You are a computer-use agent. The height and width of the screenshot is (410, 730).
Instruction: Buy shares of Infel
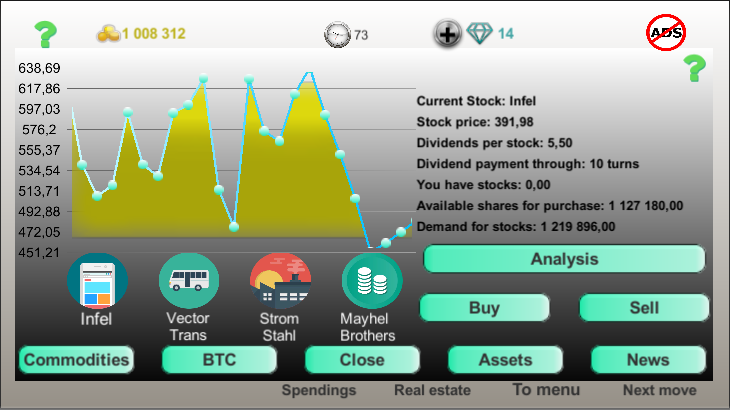[484, 308]
